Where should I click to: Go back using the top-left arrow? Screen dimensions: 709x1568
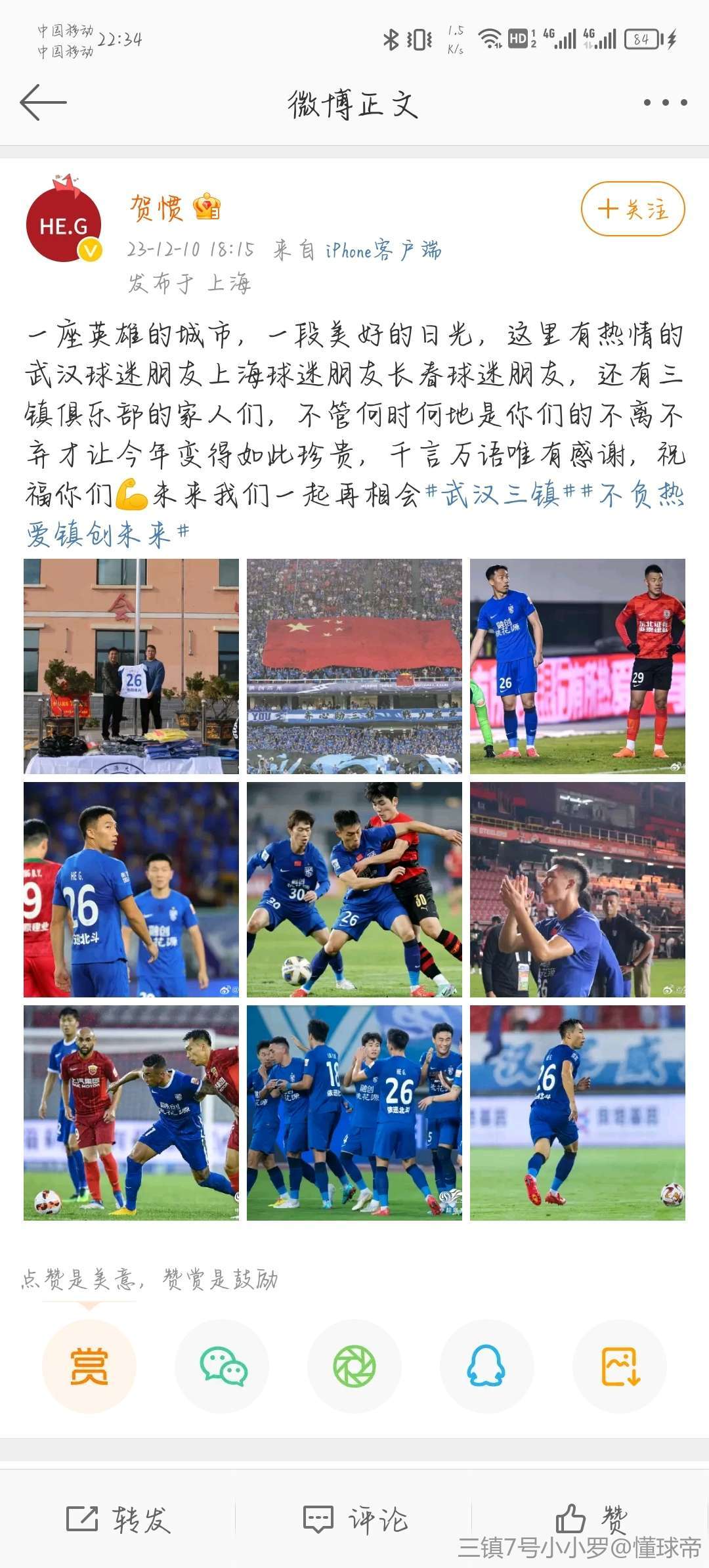pos(43,102)
